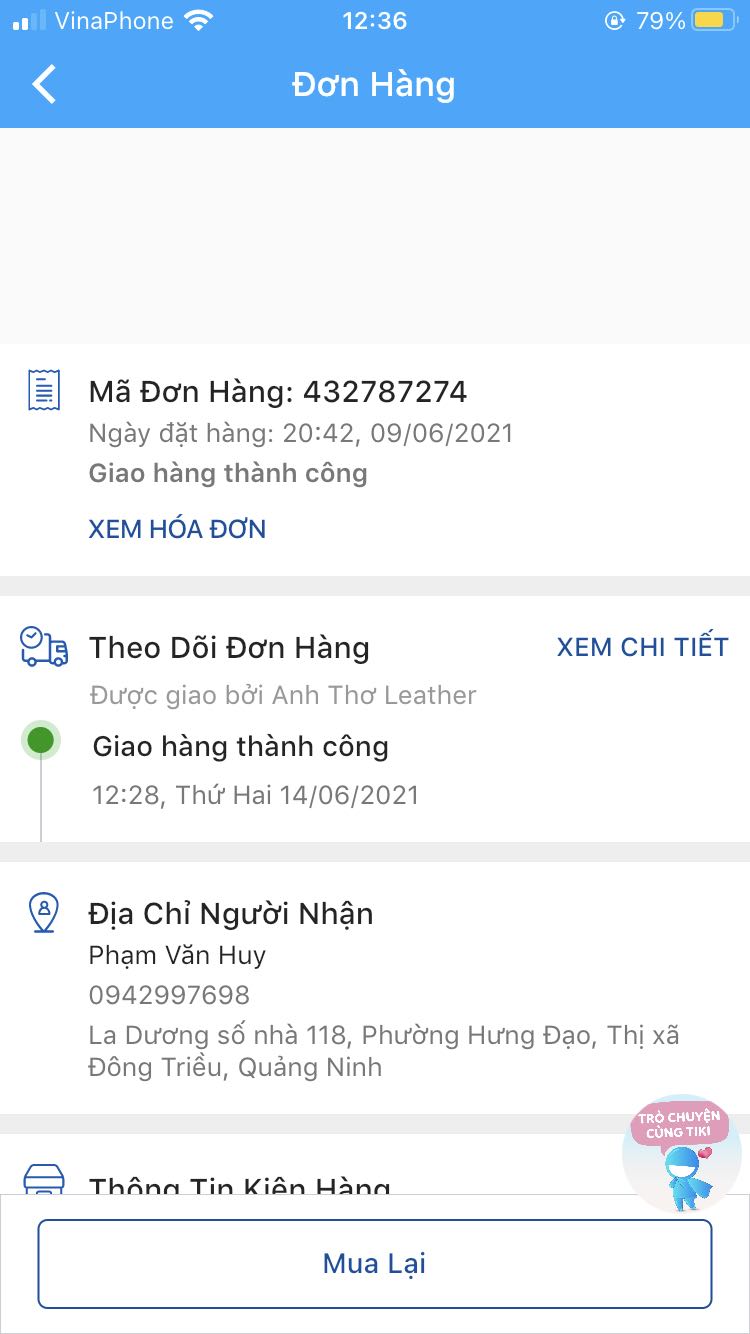Select the delivery truck tracking icon
The image size is (750, 1334).
[x=41, y=648]
